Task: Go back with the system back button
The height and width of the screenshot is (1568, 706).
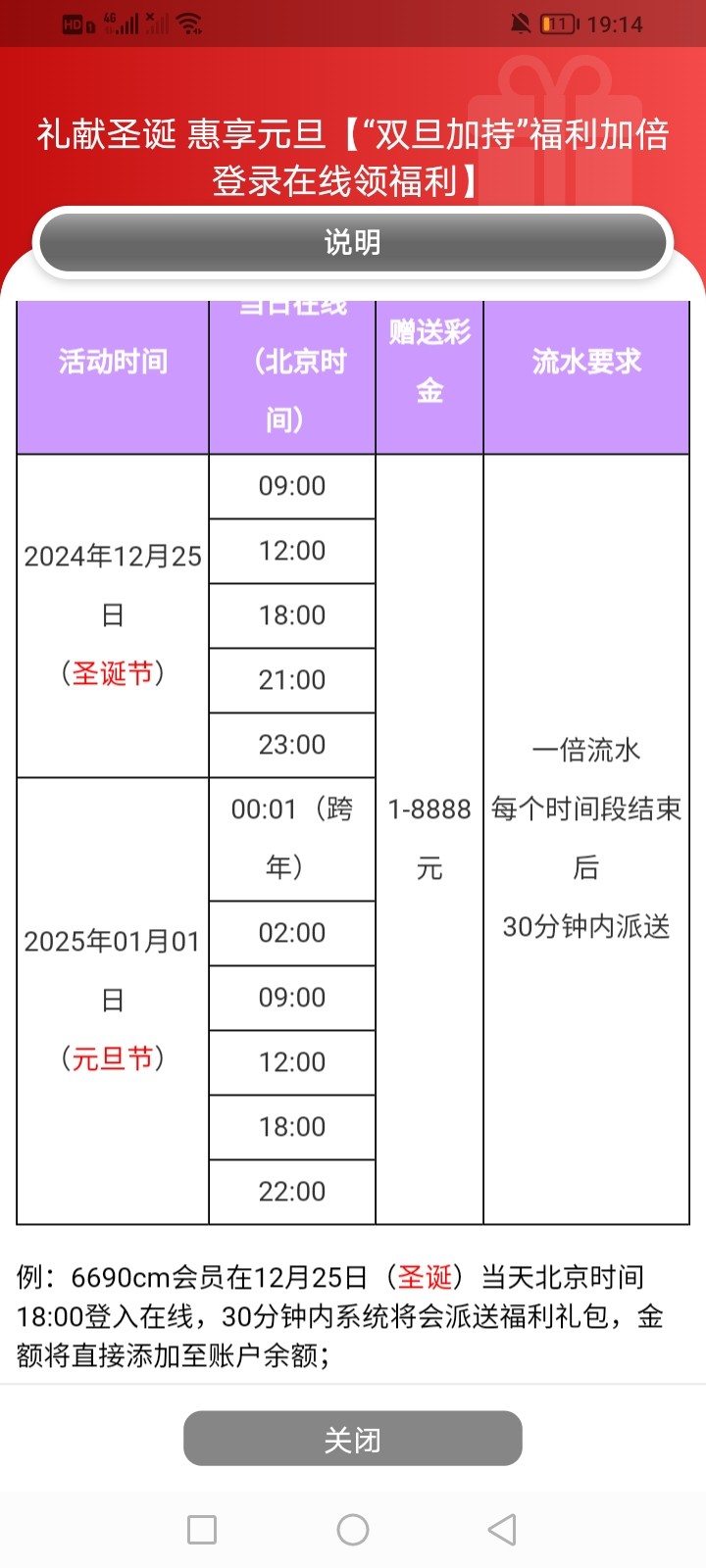Action: coord(502,1530)
